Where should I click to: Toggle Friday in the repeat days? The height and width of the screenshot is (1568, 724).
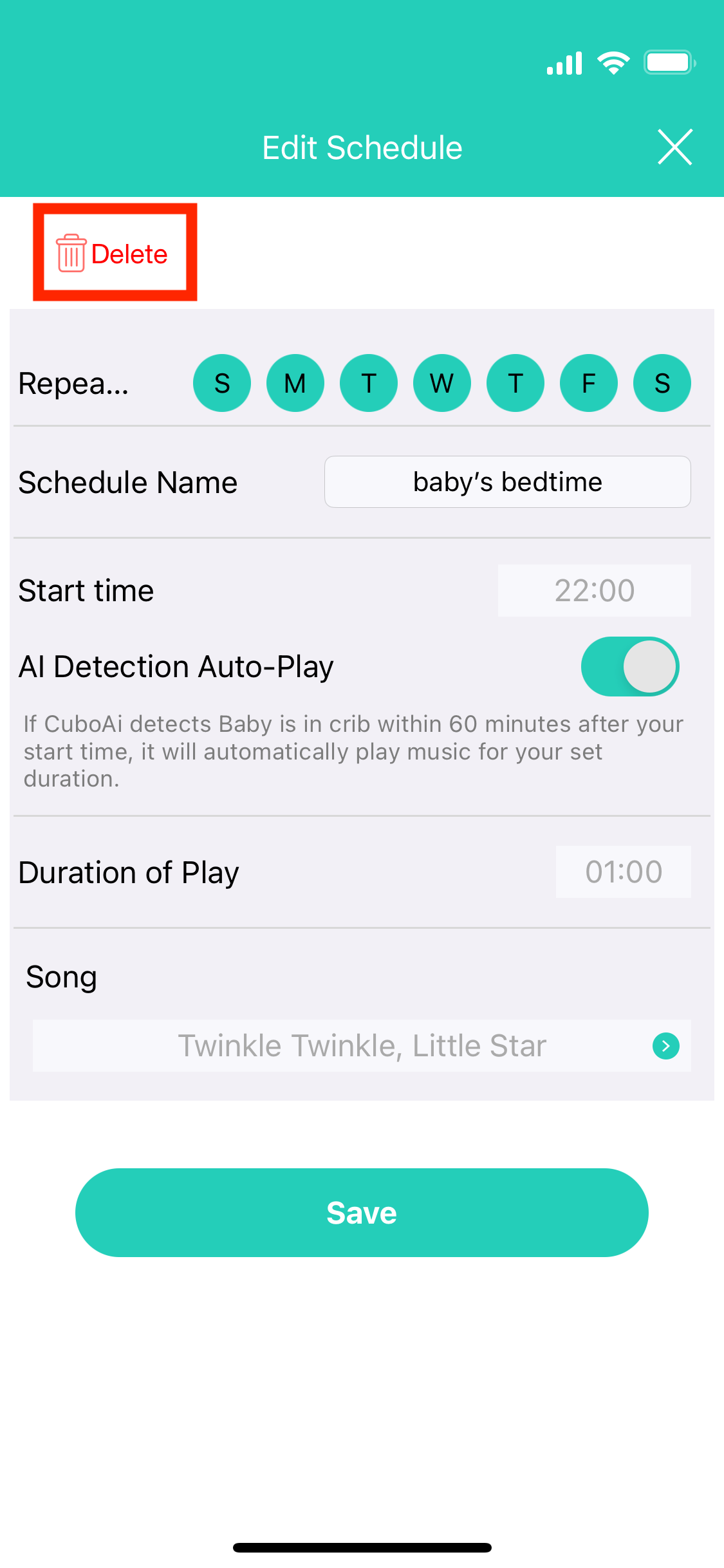pos(589,384)
